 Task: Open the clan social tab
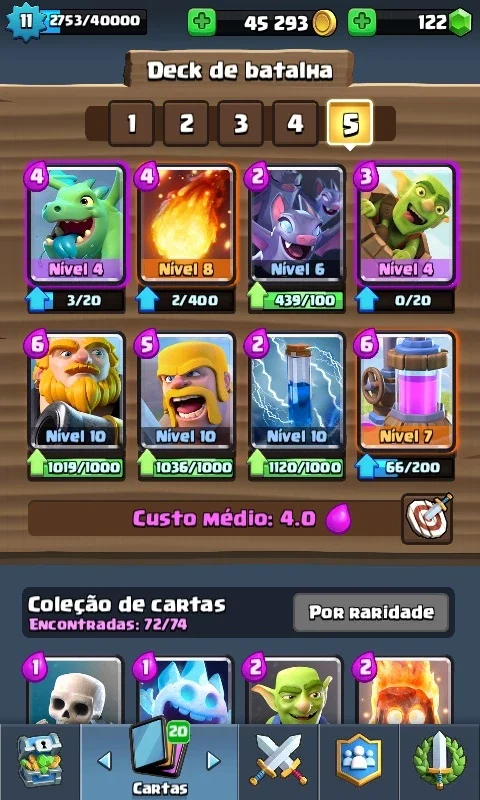click(359, 760)
